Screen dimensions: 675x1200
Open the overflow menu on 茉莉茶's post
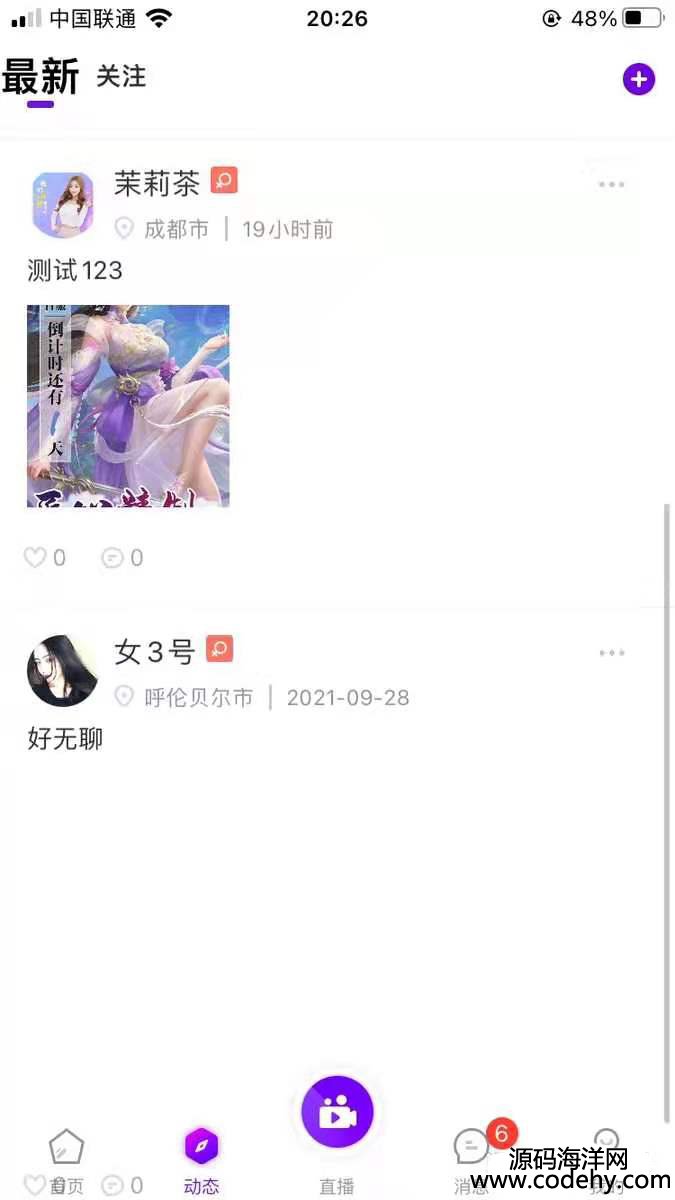[x=611, y=185]
